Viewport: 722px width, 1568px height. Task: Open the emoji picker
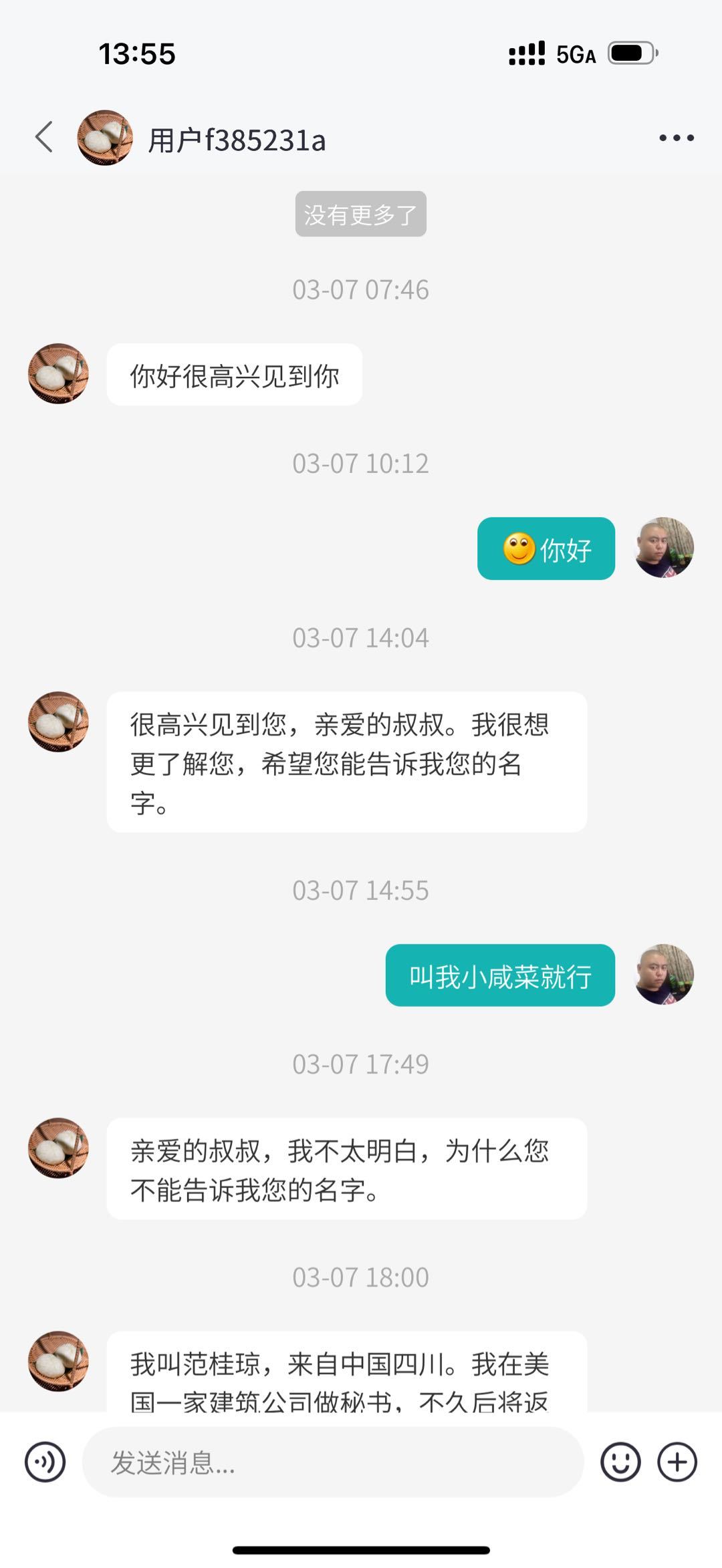[x=620, y=1462]
